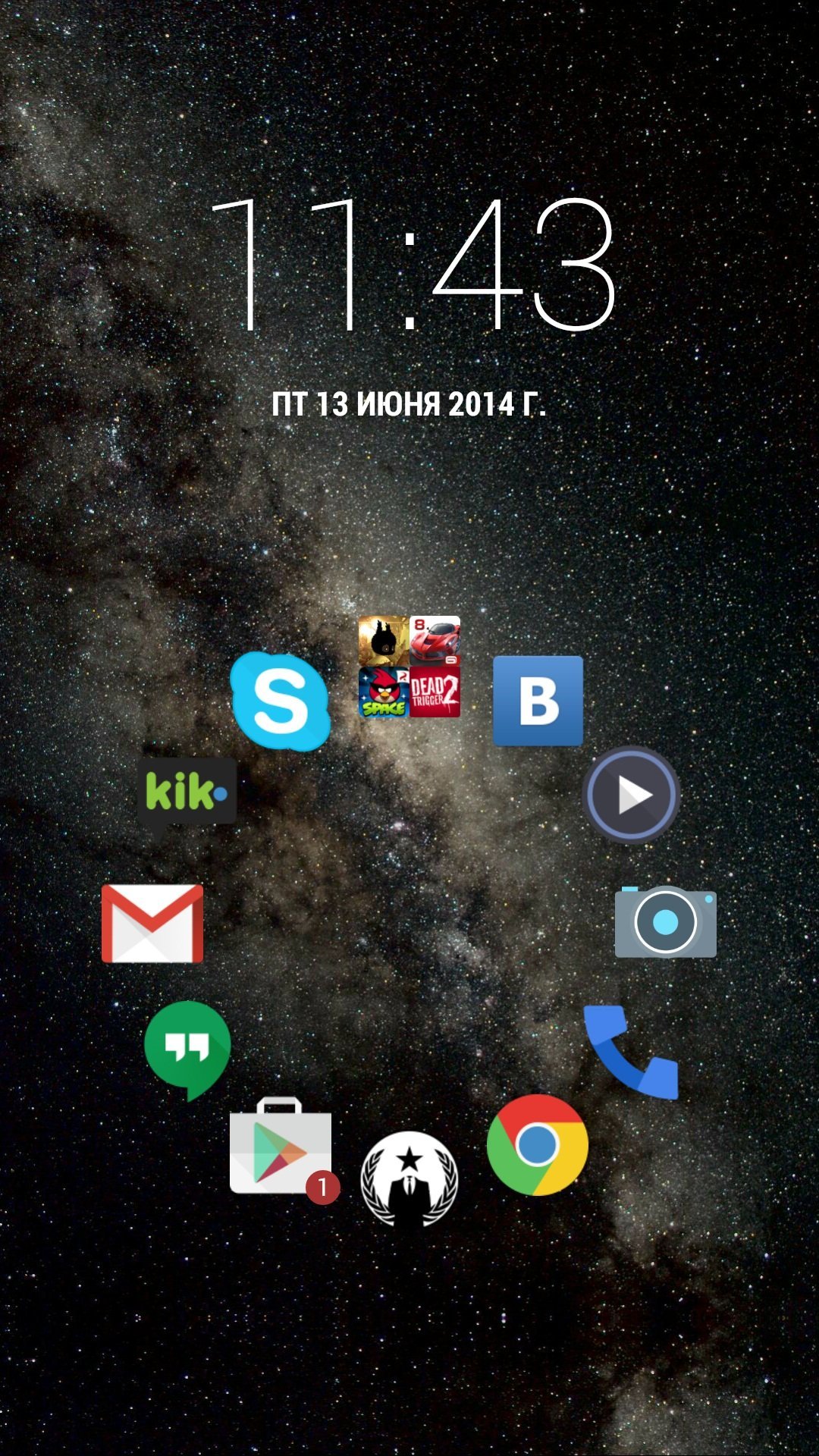The height and width of the screenshot is (1456, 819).
Task: Open Hangouts messenger
Action: (187, 1051)
